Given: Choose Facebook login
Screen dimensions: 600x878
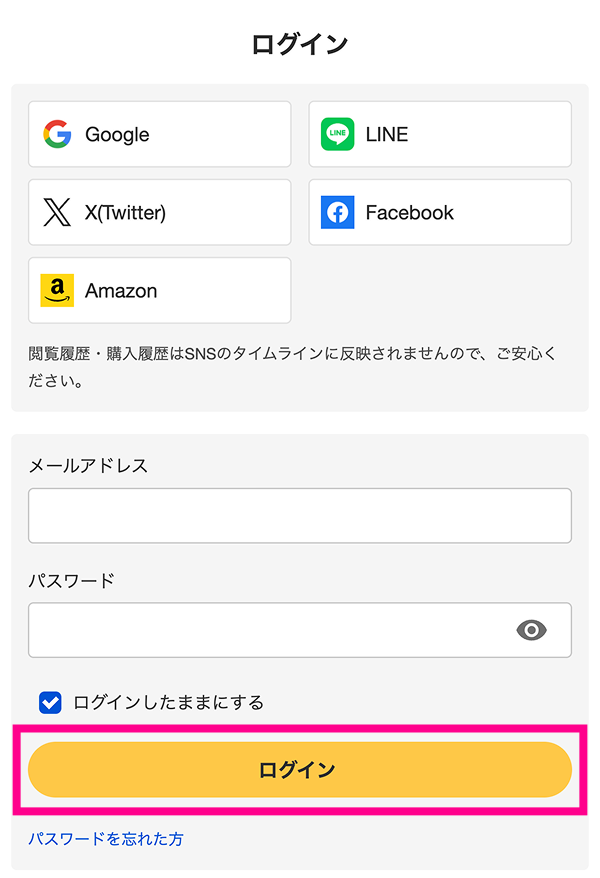Looking at the screenshot, I should pos(440,212).
